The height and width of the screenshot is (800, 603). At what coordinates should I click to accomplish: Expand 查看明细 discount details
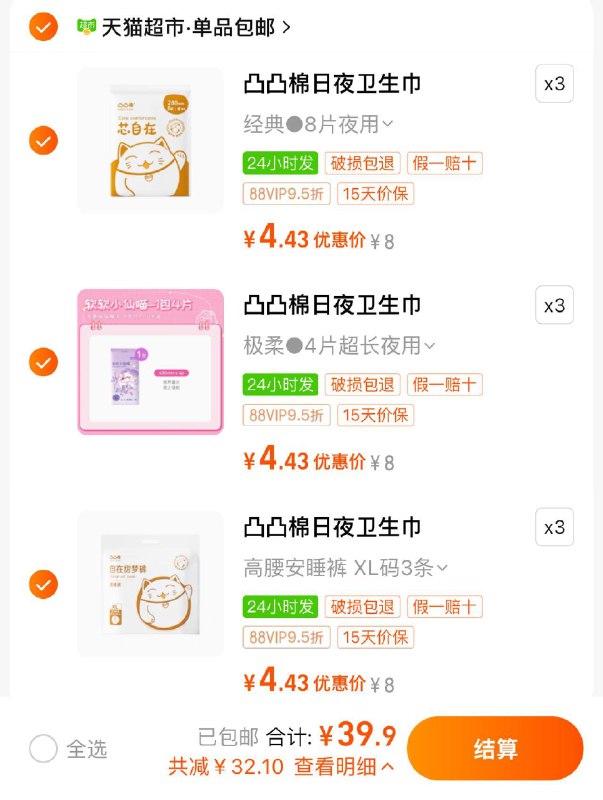tap(343, 767)
